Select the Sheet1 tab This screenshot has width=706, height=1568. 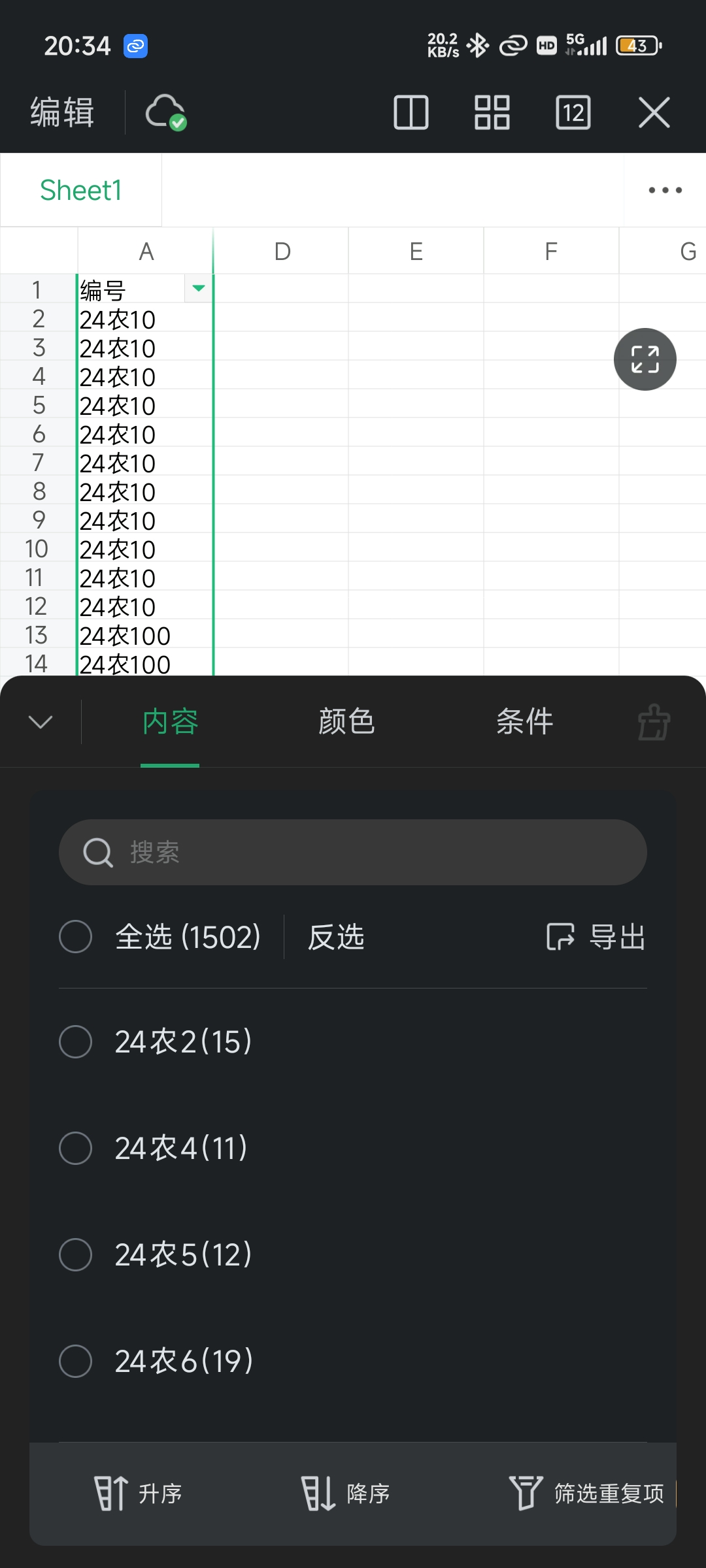coord(81,190)
